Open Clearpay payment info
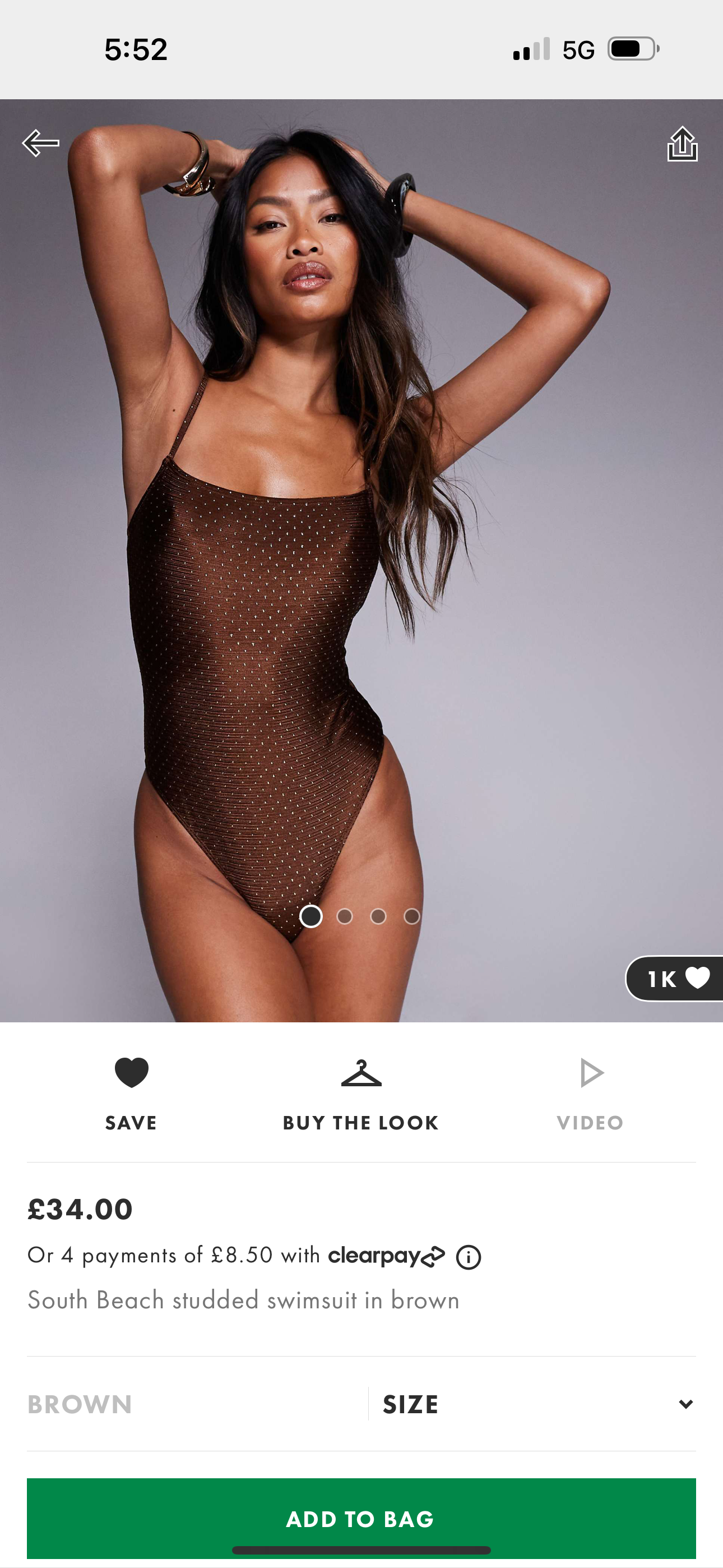 pyautogui.click(x=469, y=1257)
